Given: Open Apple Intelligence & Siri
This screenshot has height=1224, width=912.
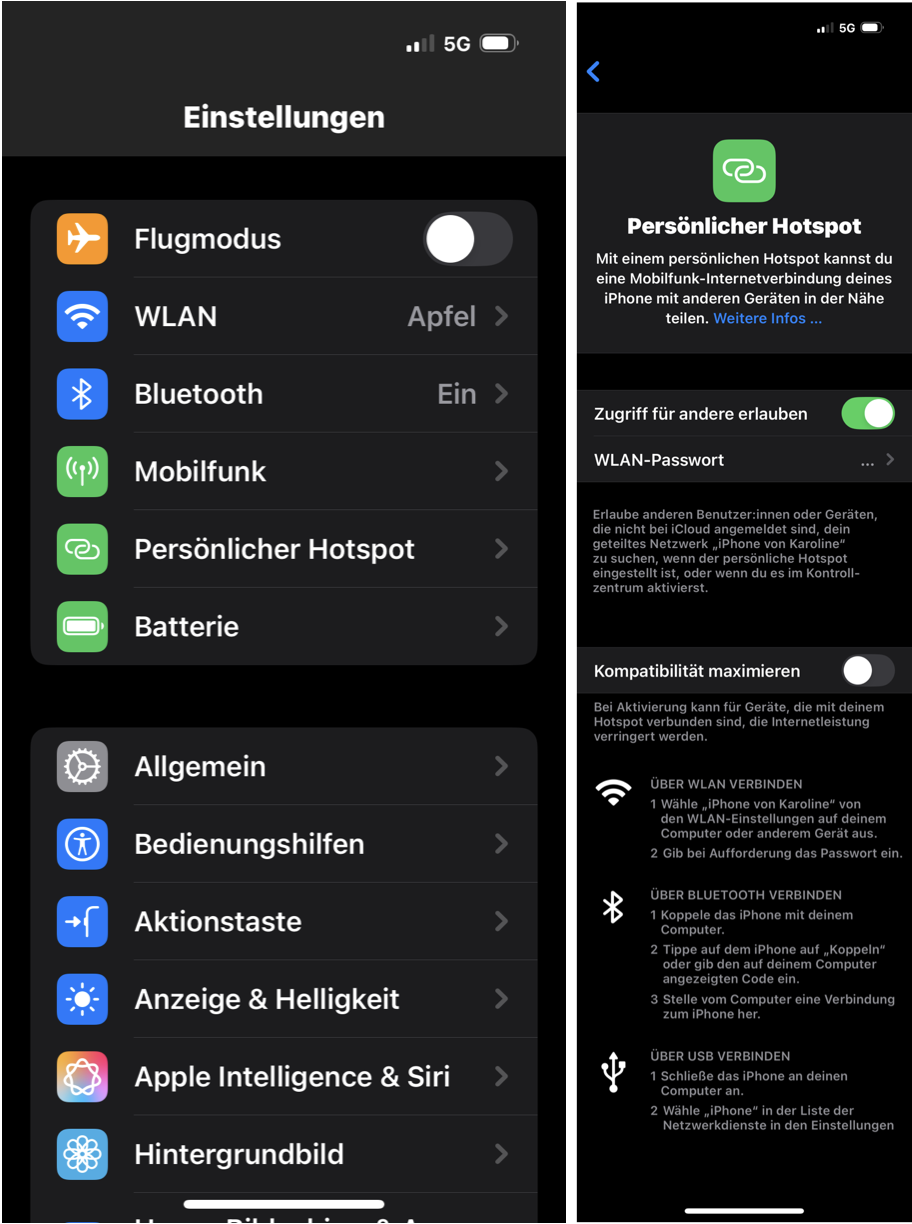Looking at the screenshot, I should coord(285,1077).
